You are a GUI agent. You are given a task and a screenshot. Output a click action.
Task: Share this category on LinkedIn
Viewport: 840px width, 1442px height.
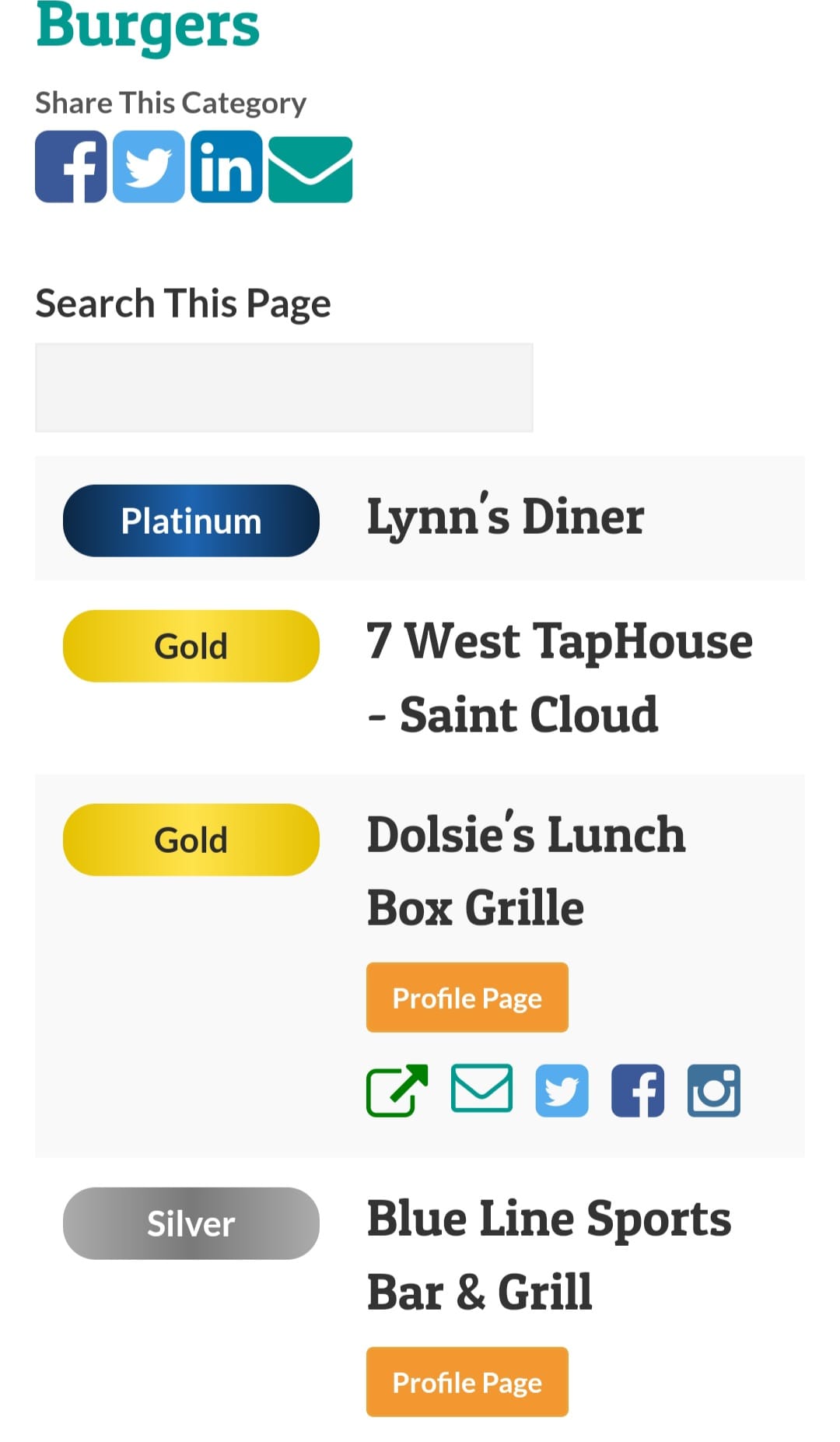coord(226,167)
